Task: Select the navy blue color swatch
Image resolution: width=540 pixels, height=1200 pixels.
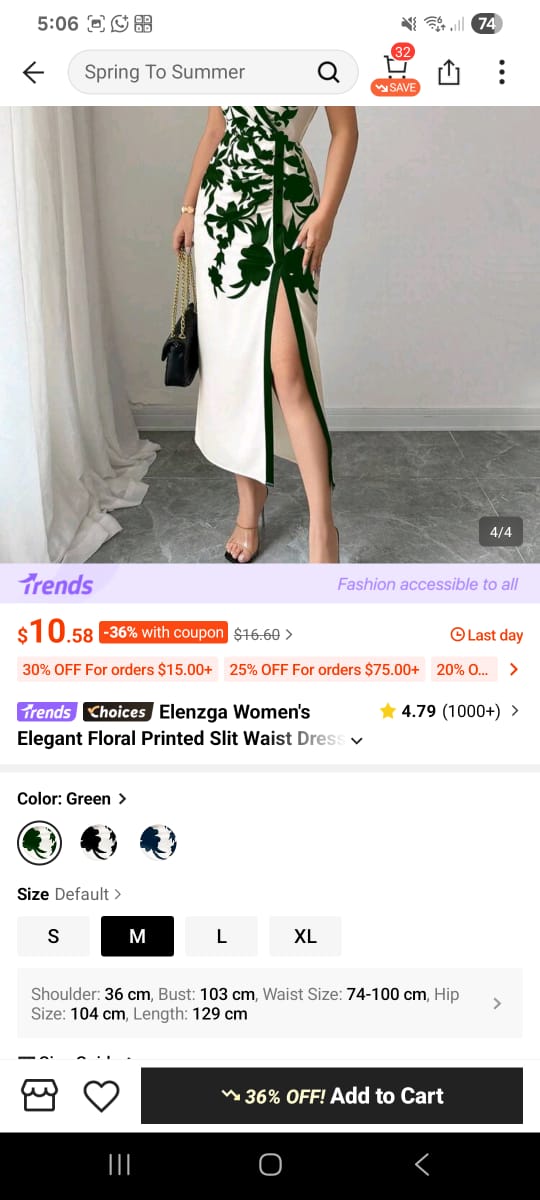Action: coord(157,843)
